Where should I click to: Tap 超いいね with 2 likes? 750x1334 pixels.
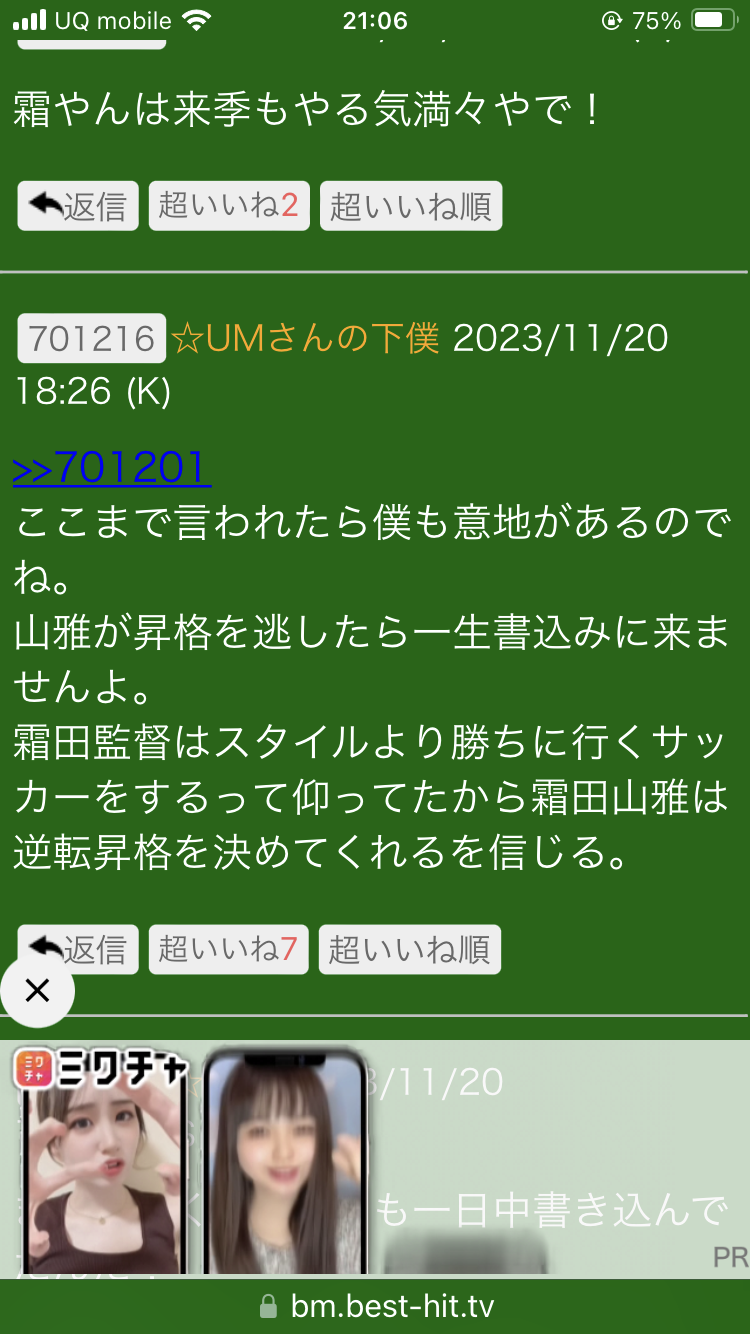coord(229,206)
